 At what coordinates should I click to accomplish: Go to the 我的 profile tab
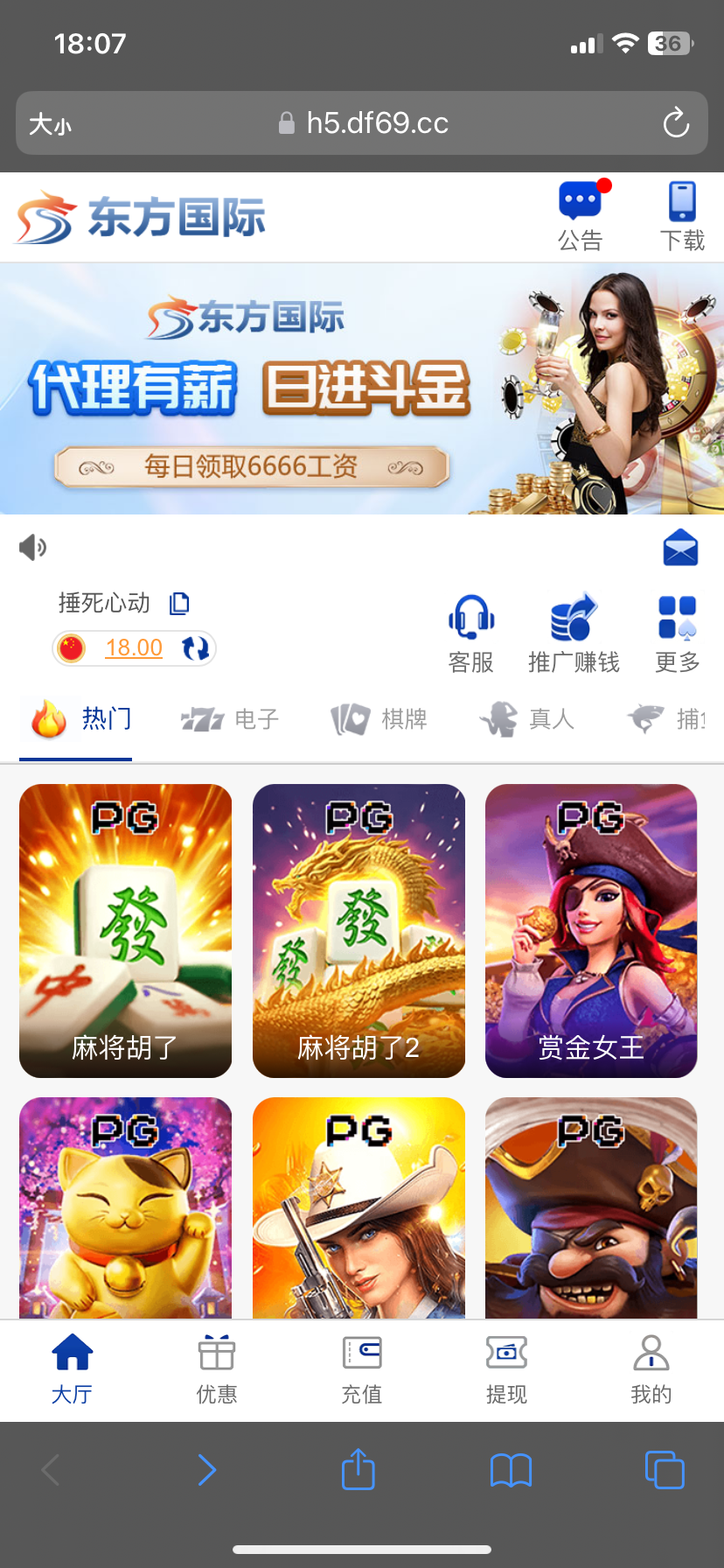pyautogui.click(x=651, y=1369)
